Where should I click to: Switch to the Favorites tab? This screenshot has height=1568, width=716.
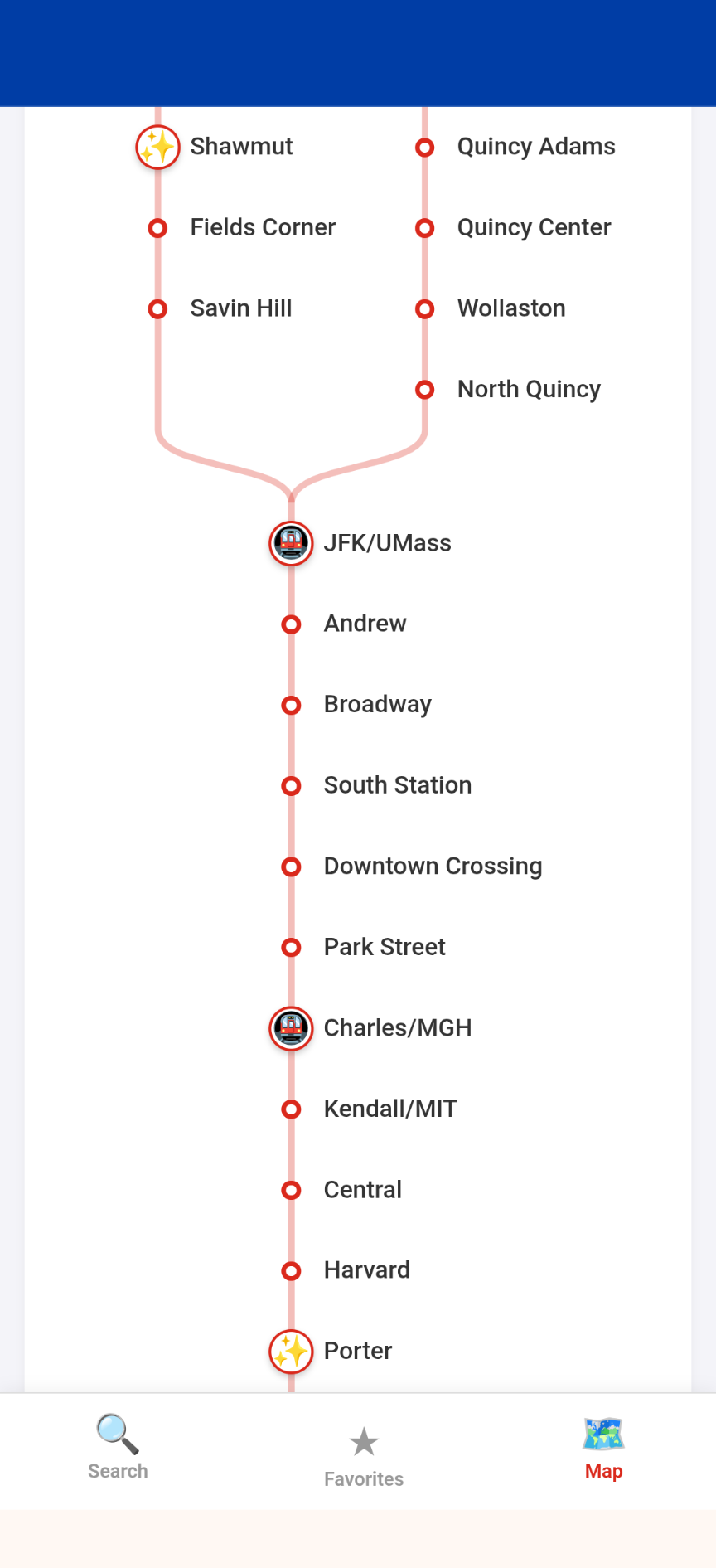coord(363,1457)
